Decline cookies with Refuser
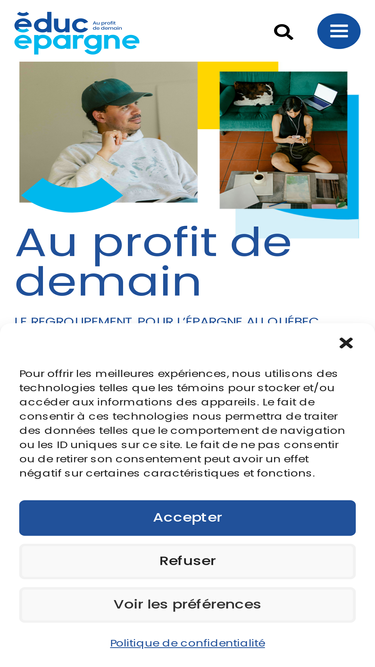 (x=188, y=561)
